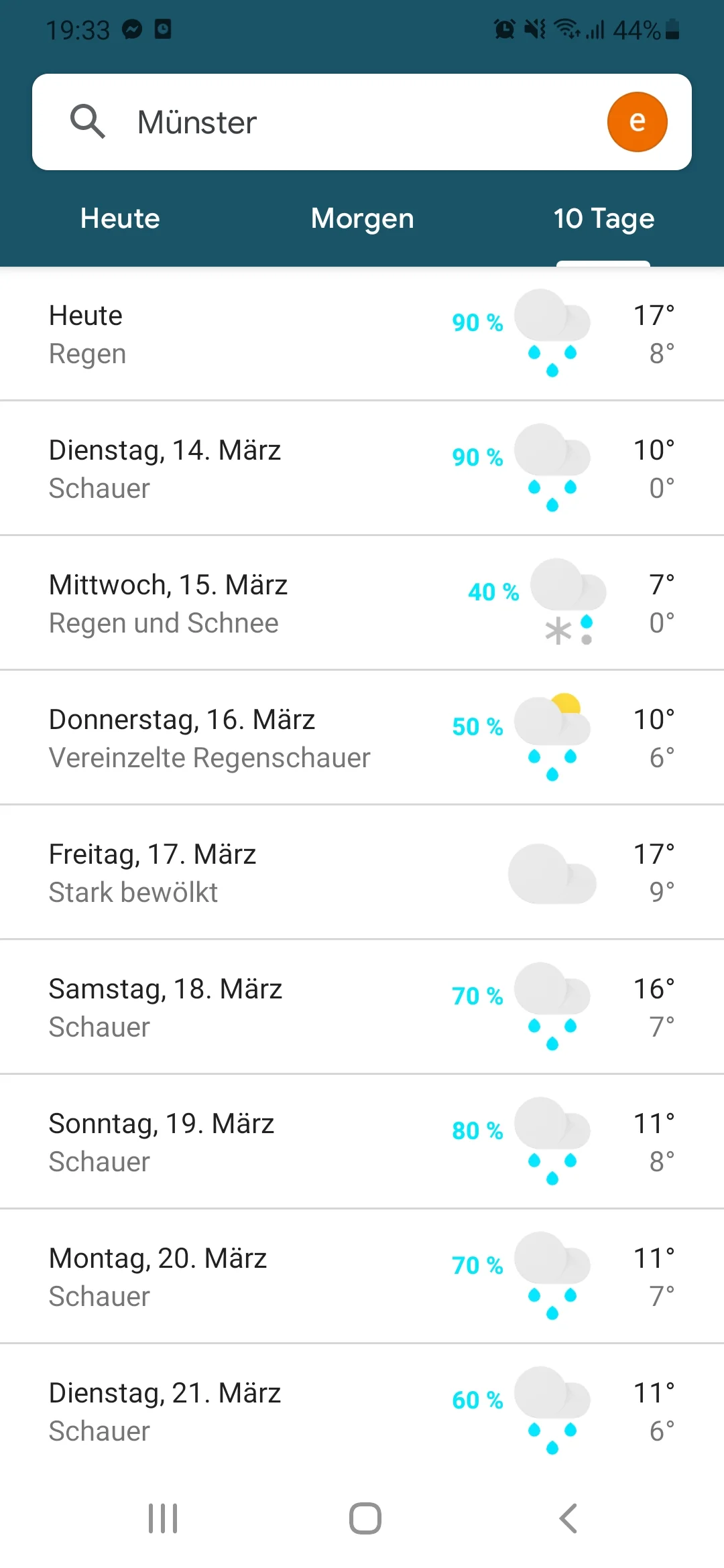View Sonntag, 19. März forecast
The height and width of the screenshot is (1568, 724).
(362, 1142)
